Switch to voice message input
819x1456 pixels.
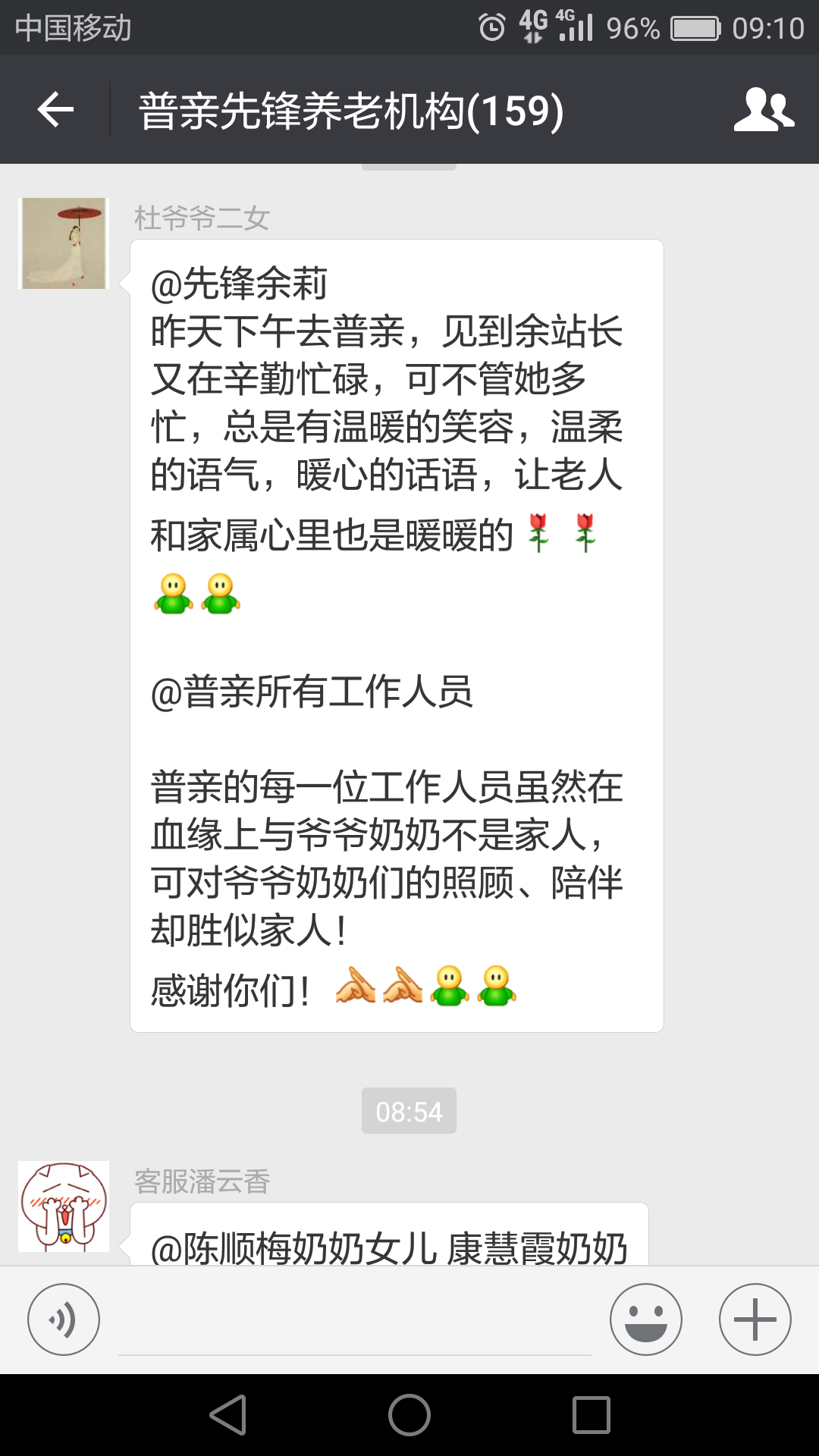pos(64,1319)
